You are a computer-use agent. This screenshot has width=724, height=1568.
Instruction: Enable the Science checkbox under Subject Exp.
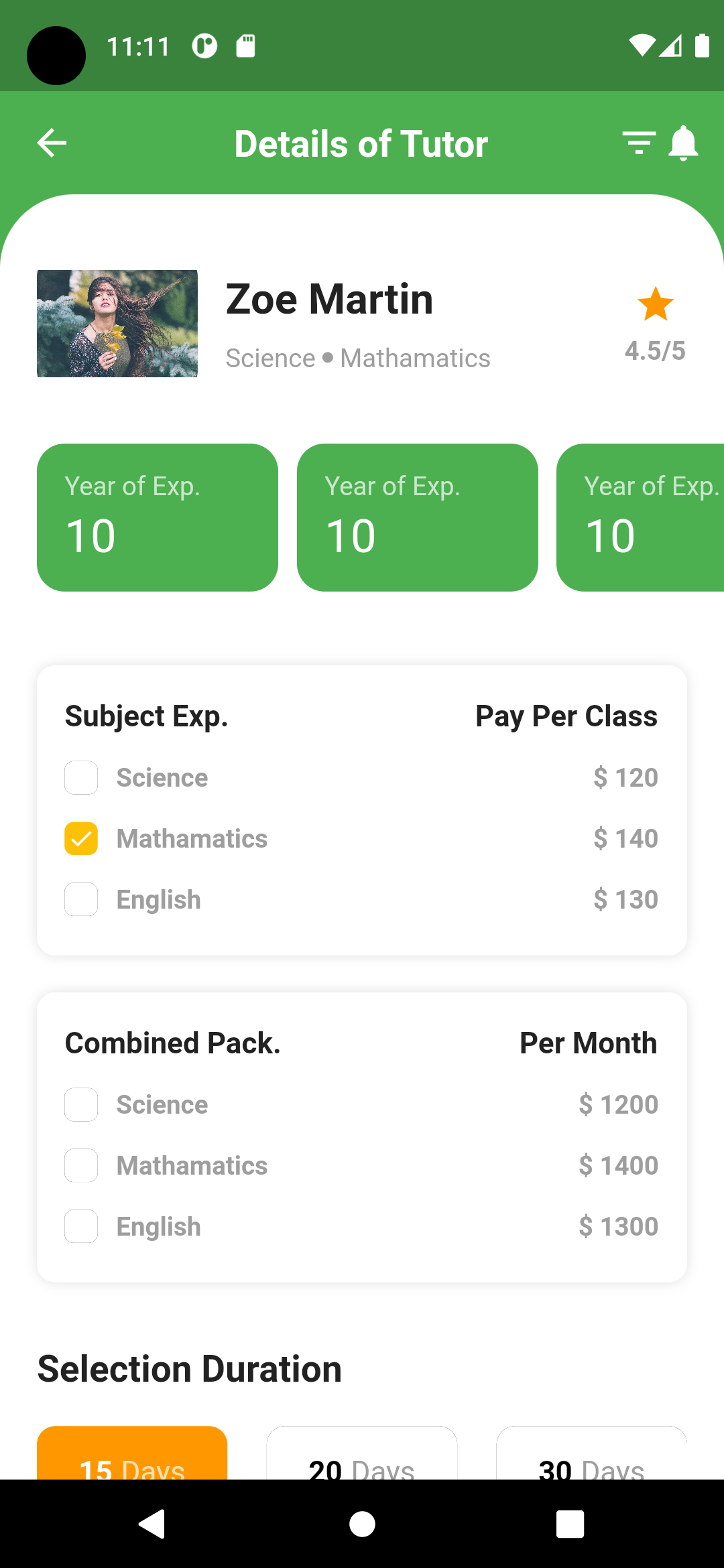pos(80,777)
